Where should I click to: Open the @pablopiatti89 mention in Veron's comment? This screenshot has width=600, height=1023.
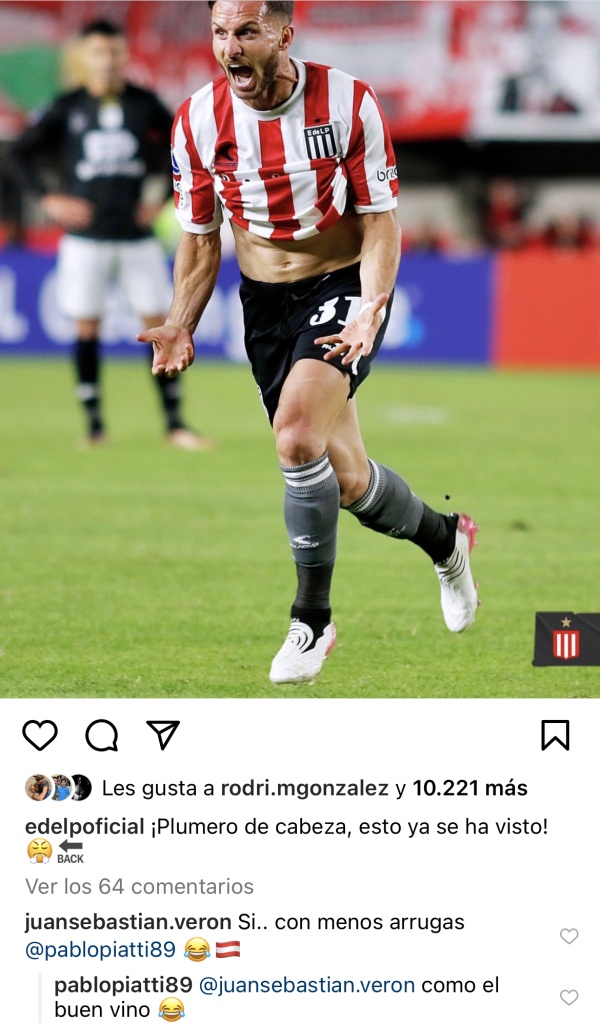point(100,949)
